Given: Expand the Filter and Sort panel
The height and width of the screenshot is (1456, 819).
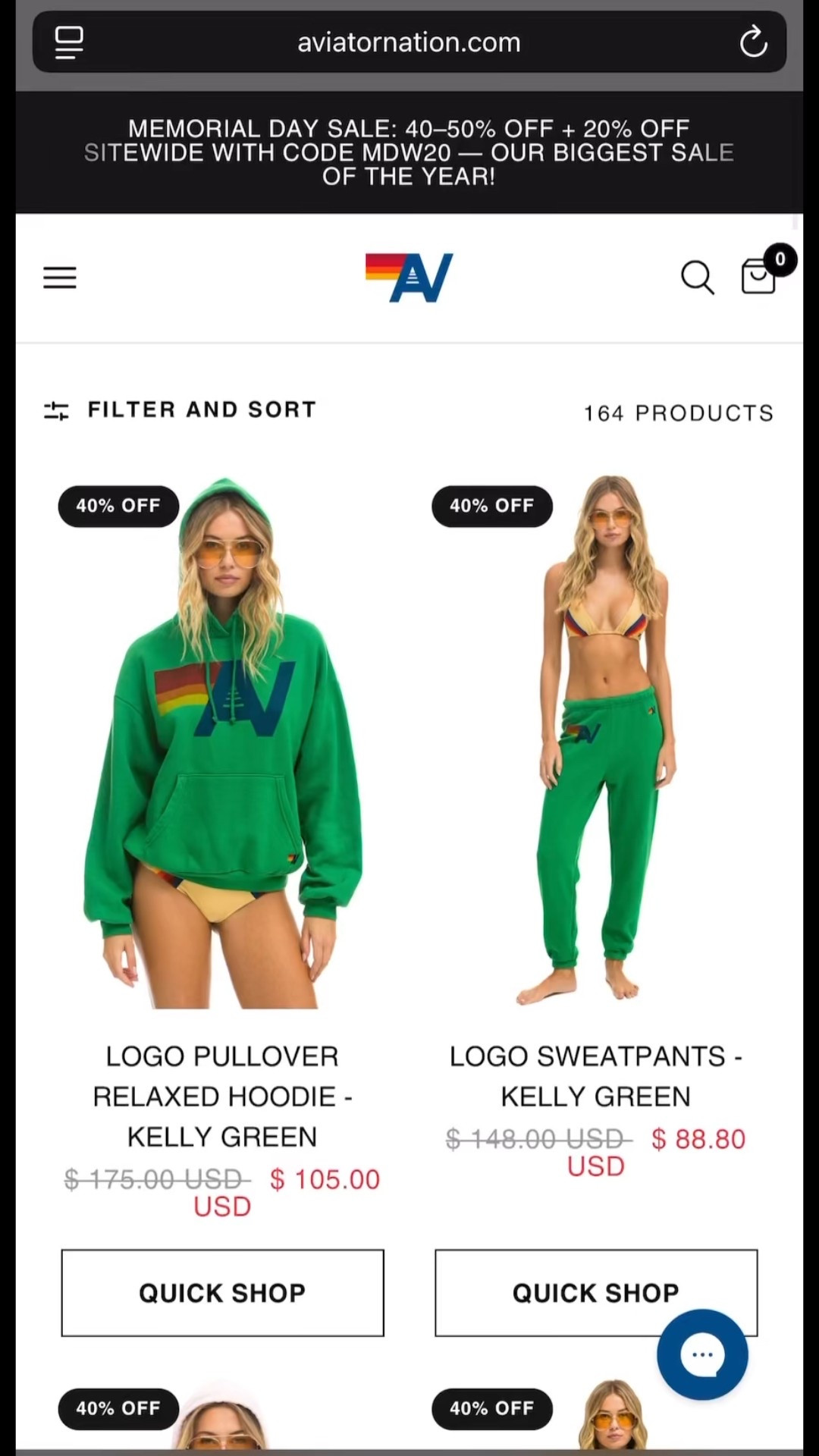Looking at the screenshot, I should (202, 409).
